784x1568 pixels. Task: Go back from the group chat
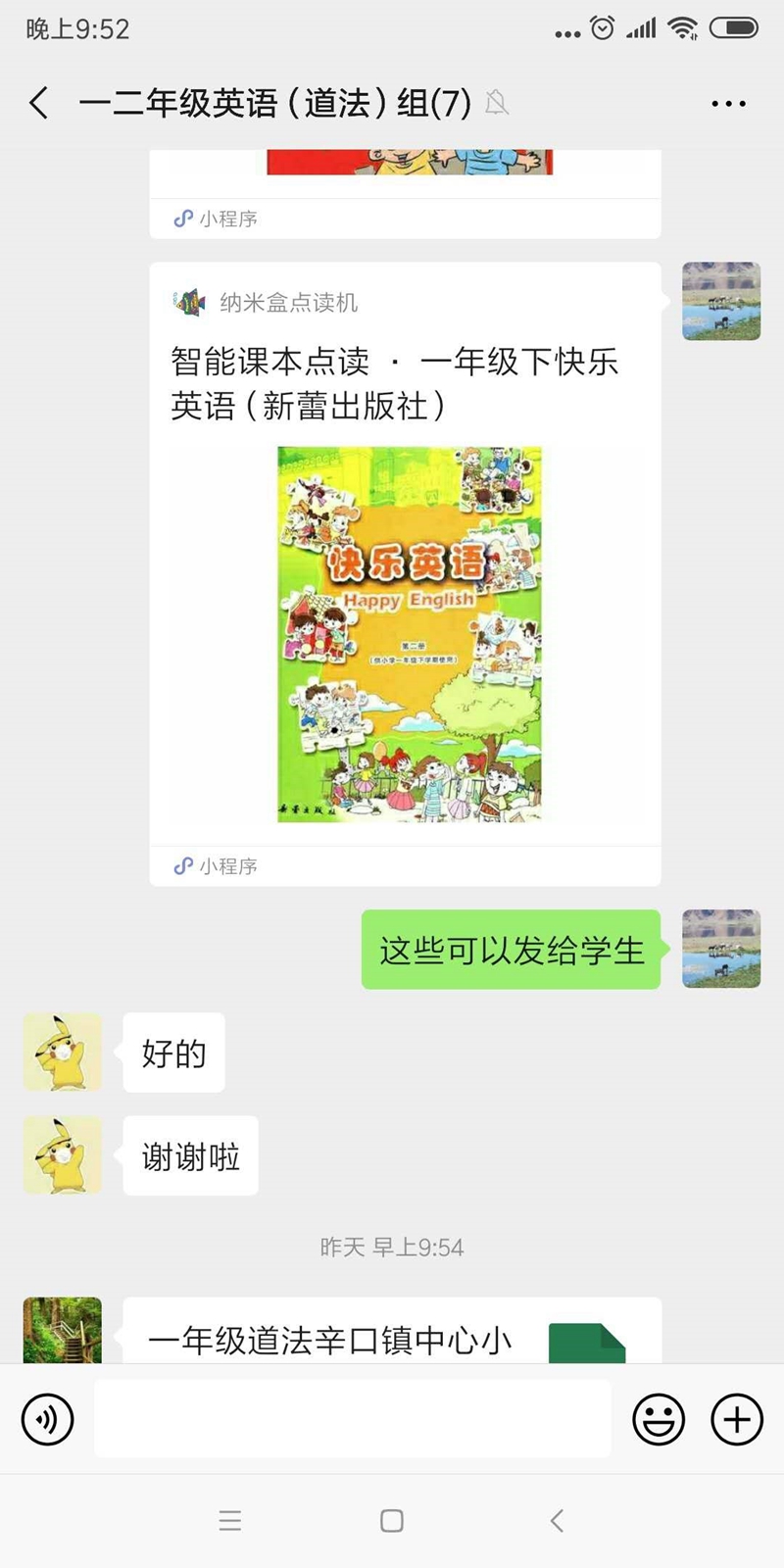coord(39,103)
